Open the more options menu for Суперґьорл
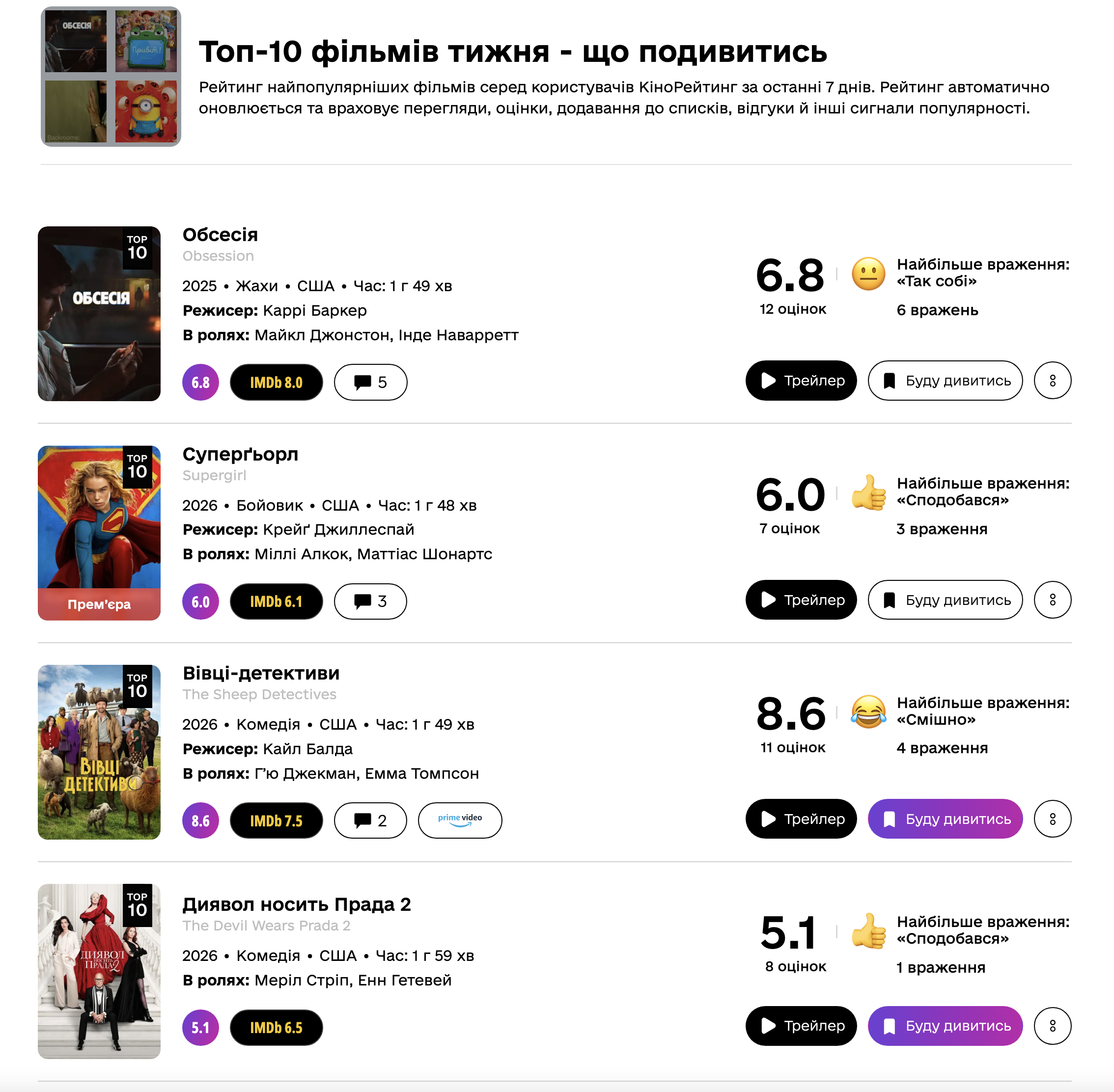Screen dimensions: 1114x1092 (x=1052, y=600)
